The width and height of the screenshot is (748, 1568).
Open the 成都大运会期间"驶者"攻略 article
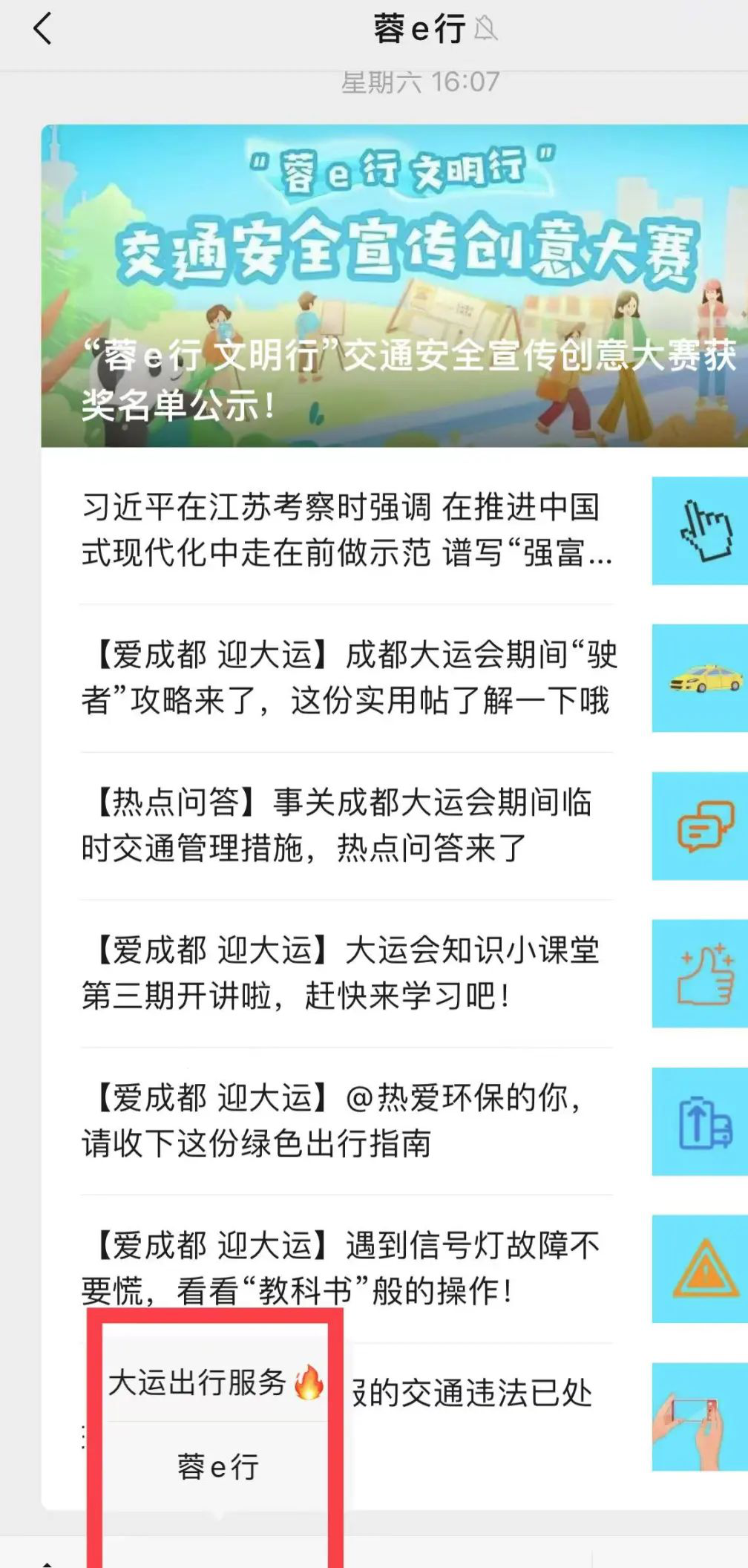tap(347, 677)
